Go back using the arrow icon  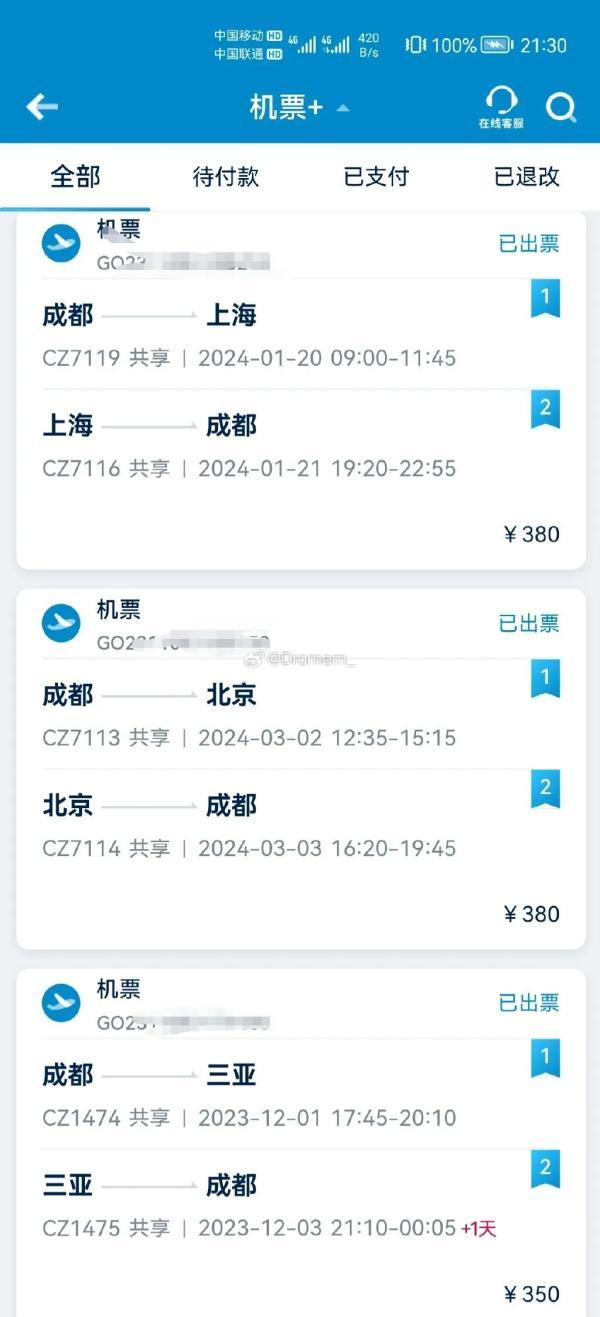(42, 107)
